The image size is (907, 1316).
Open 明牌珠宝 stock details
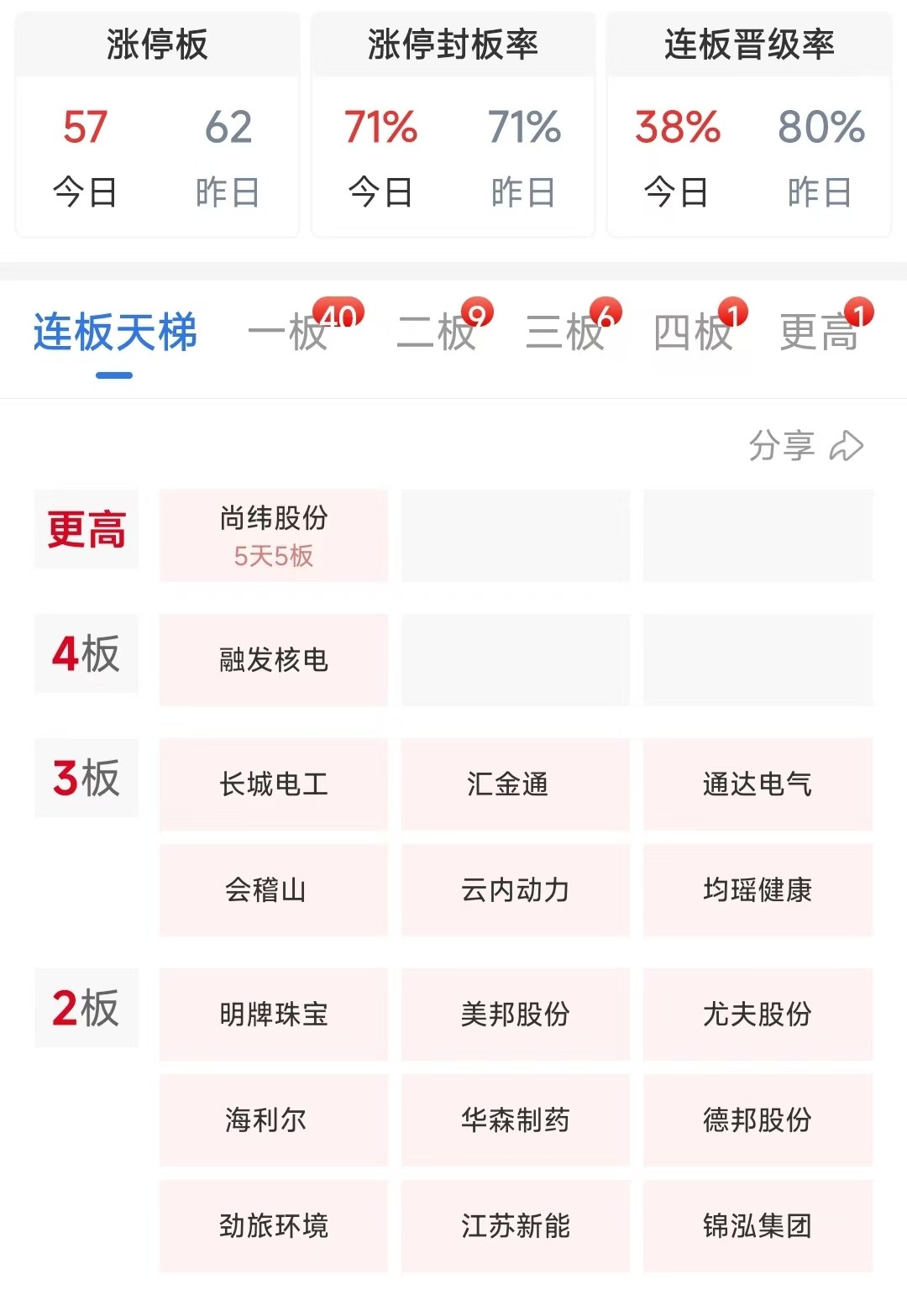[274, 1015]
